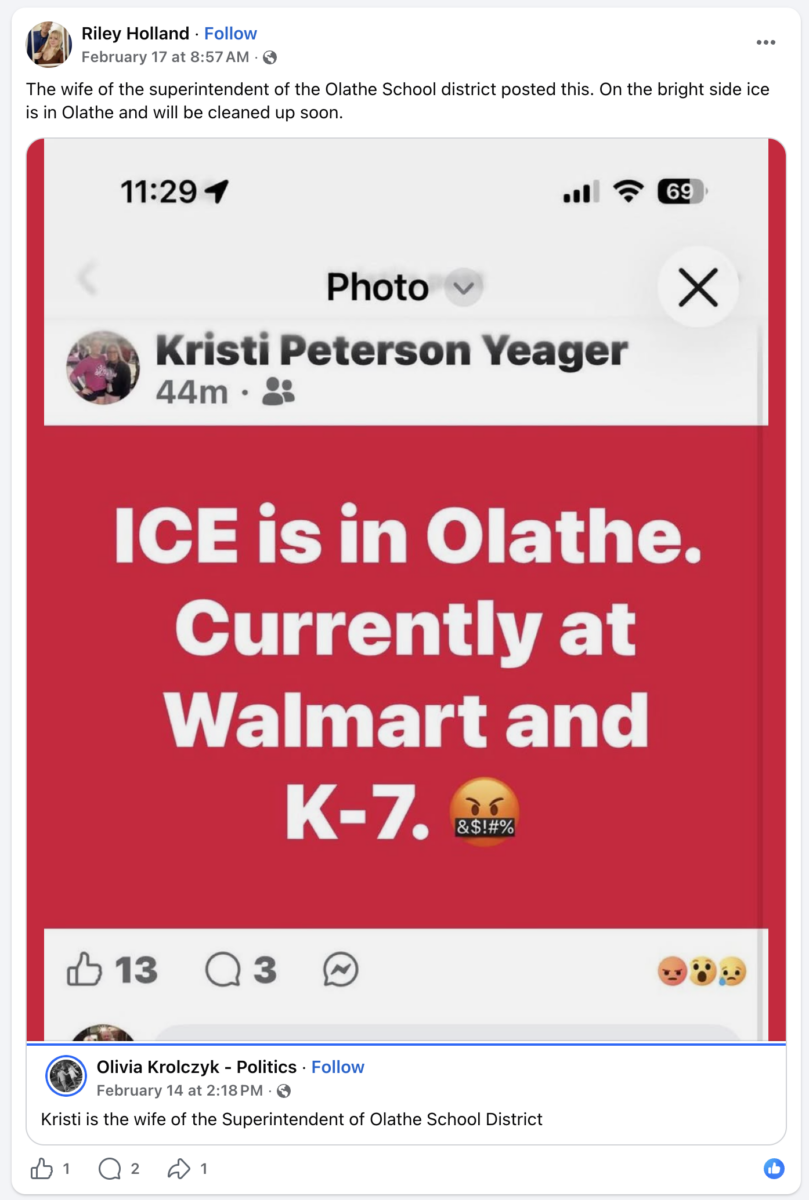The height and width of the screenshot is (1200, 809).
Task: Follow Olivia Krolczyk - Politics
Action: (338, 1067)
